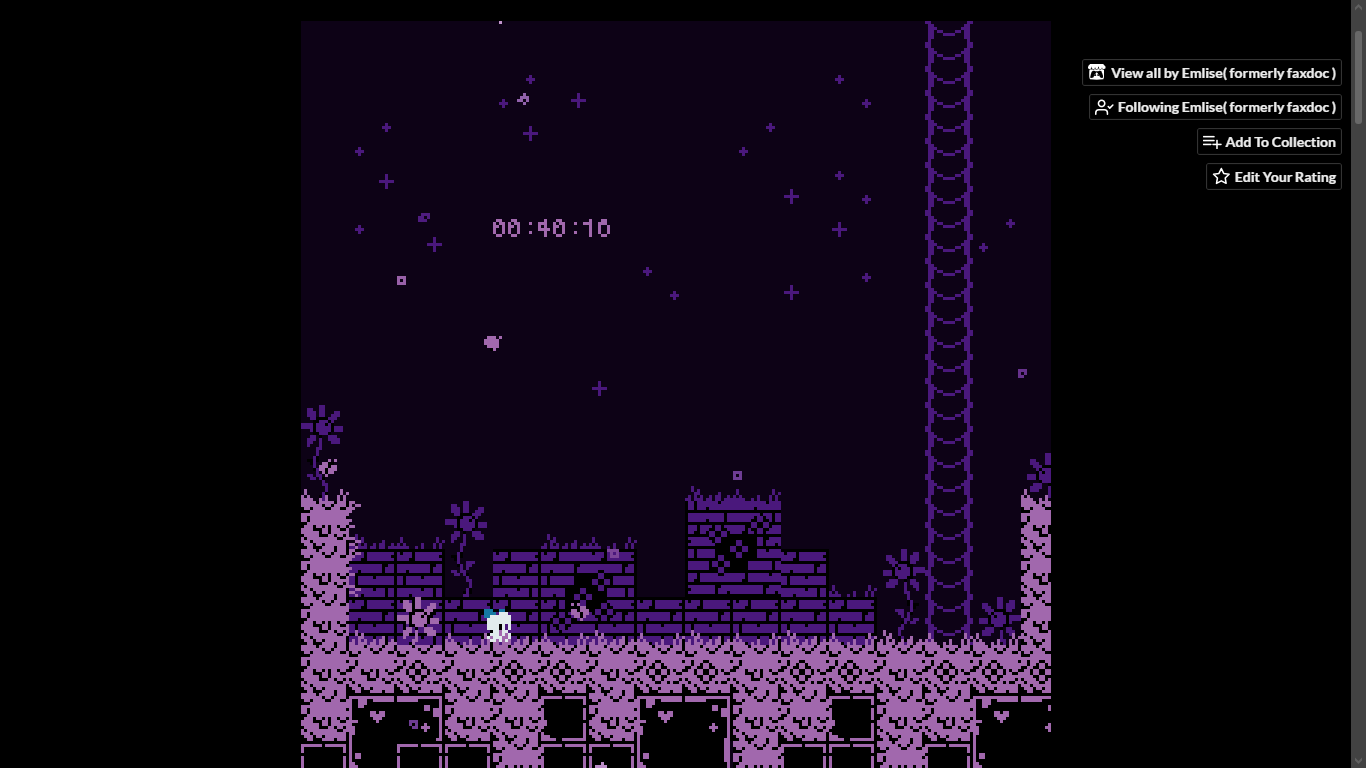
Task: Add the game to a collection
Action: tap(1269, 142)
